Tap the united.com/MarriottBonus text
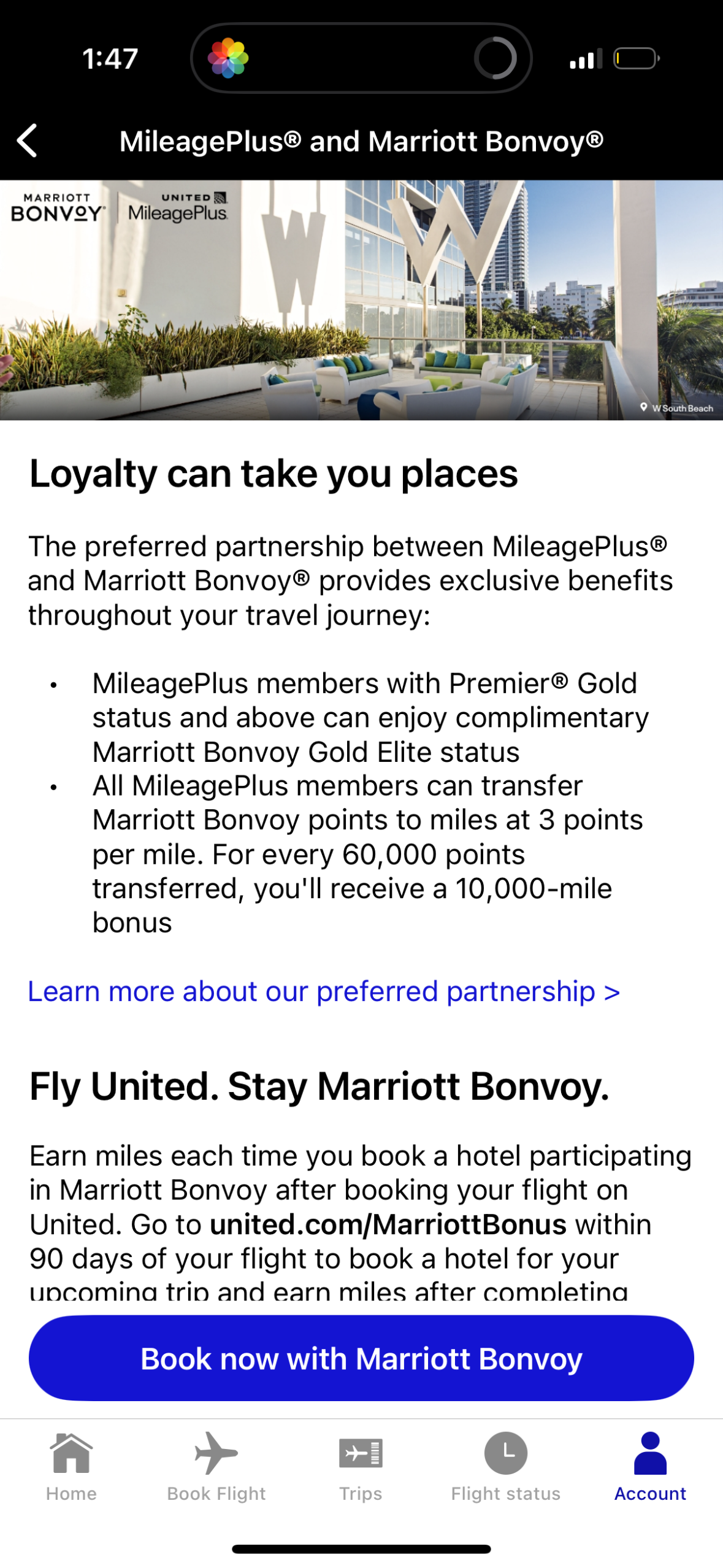 [387, 1223]
